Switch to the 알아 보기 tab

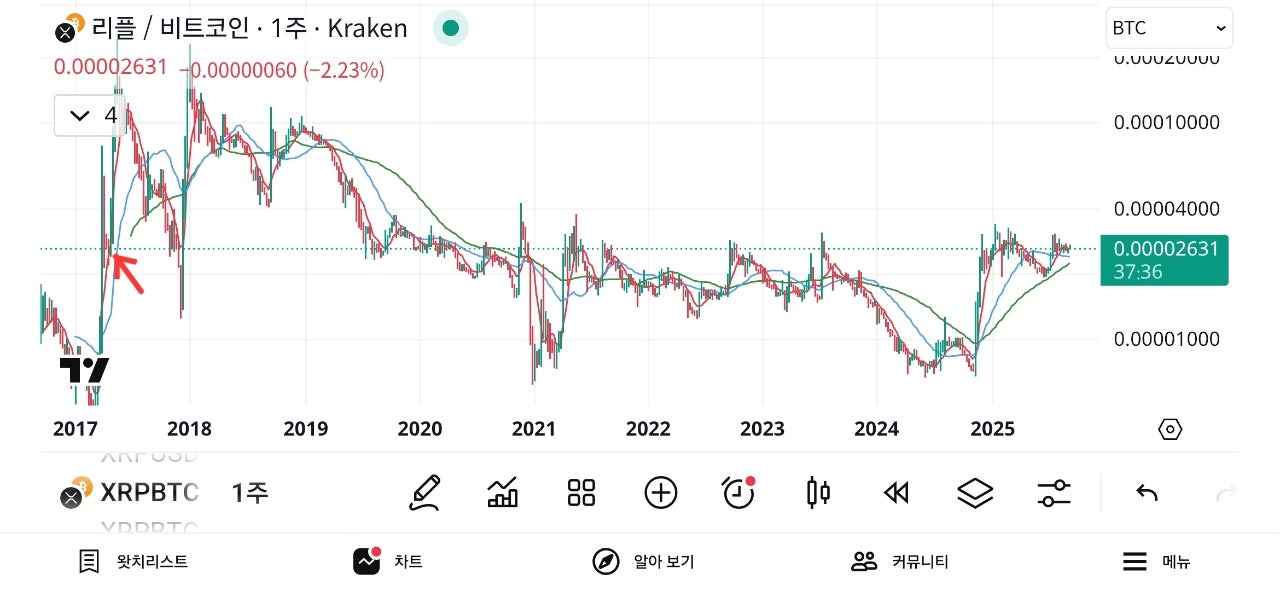click(642, 561)
